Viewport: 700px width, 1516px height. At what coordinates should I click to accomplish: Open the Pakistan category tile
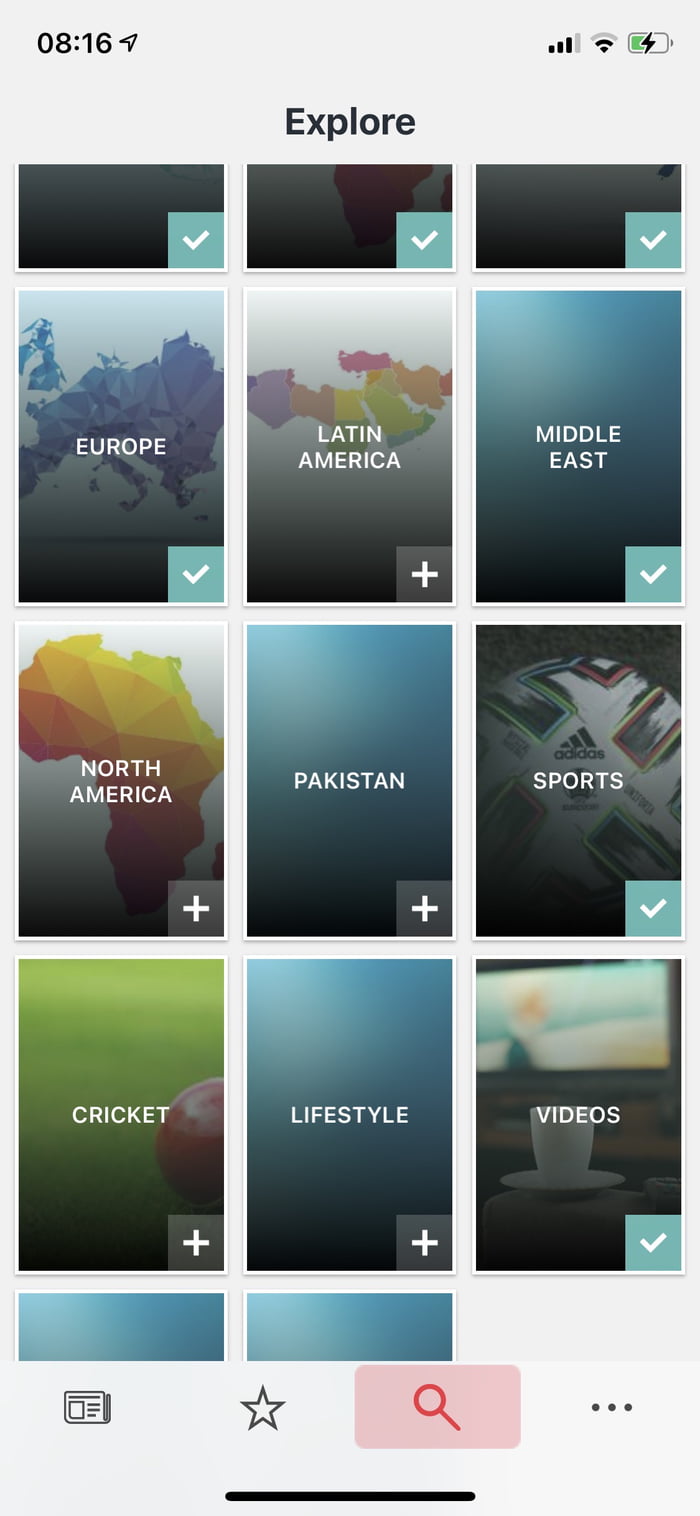[x=349, y=780]
